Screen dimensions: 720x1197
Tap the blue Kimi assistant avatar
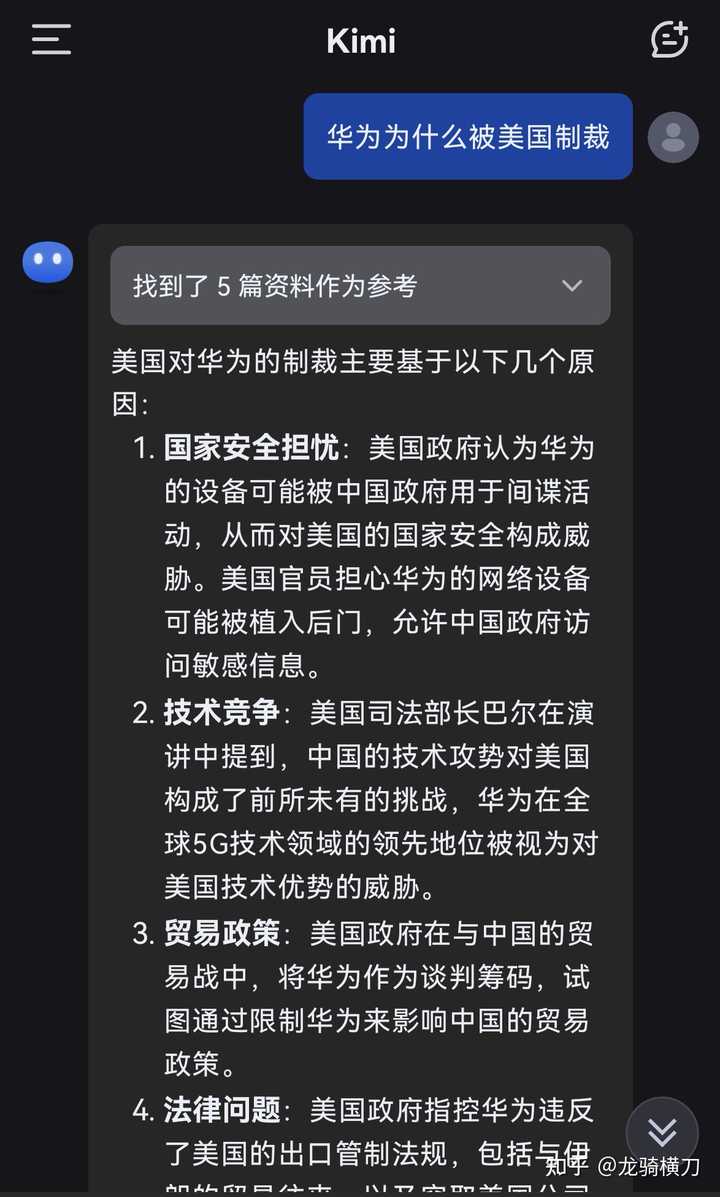pyautogui.click(x=47, y=261)
